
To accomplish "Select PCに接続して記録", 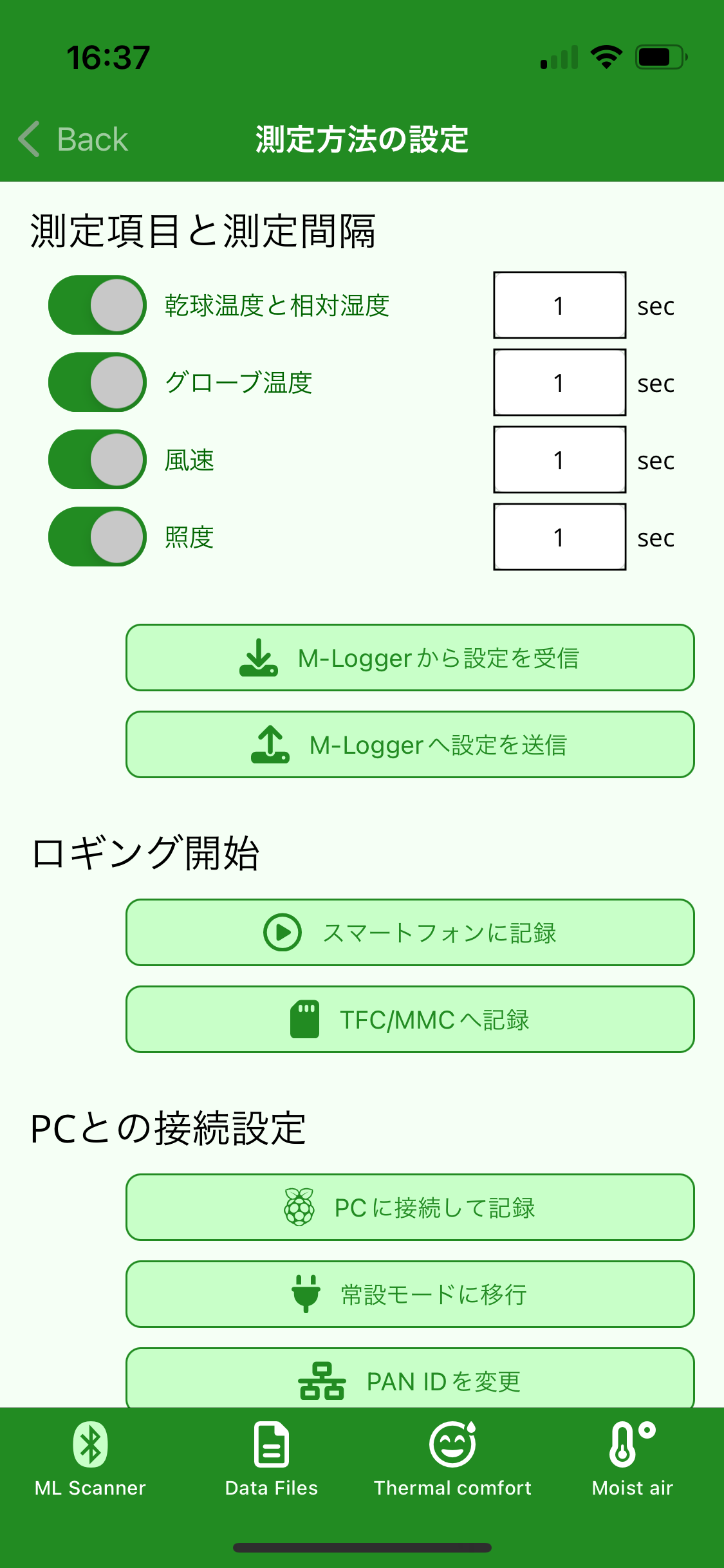I will point(410,1208).
